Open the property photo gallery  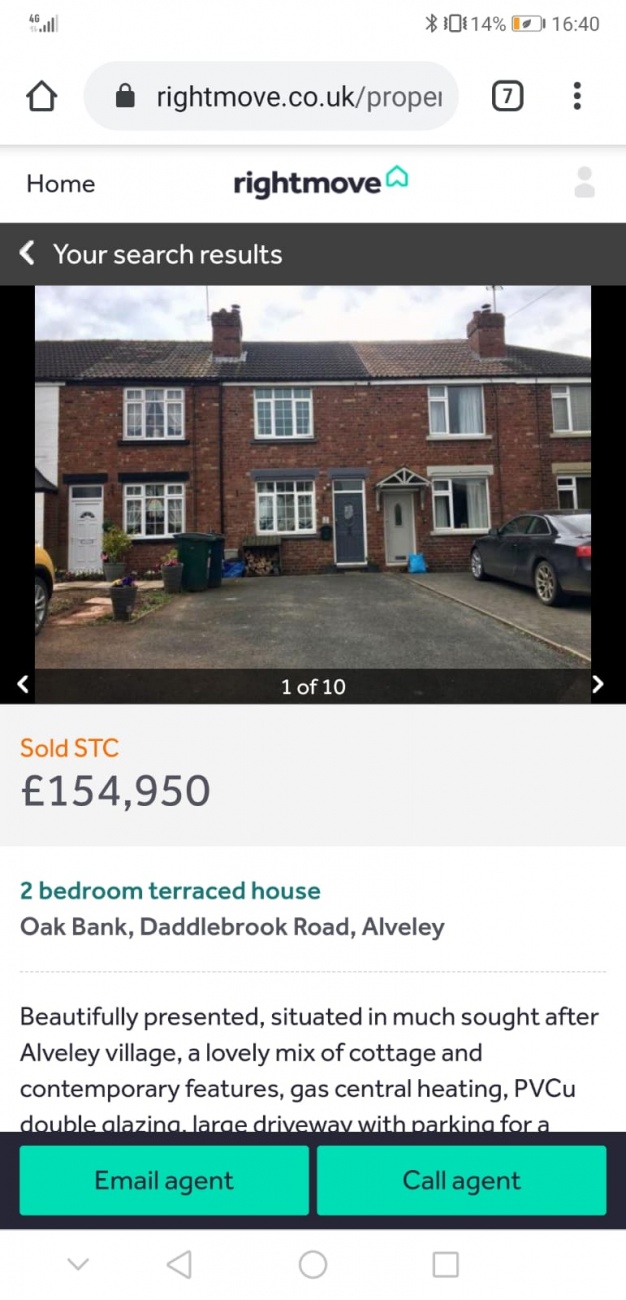(313, 480)
